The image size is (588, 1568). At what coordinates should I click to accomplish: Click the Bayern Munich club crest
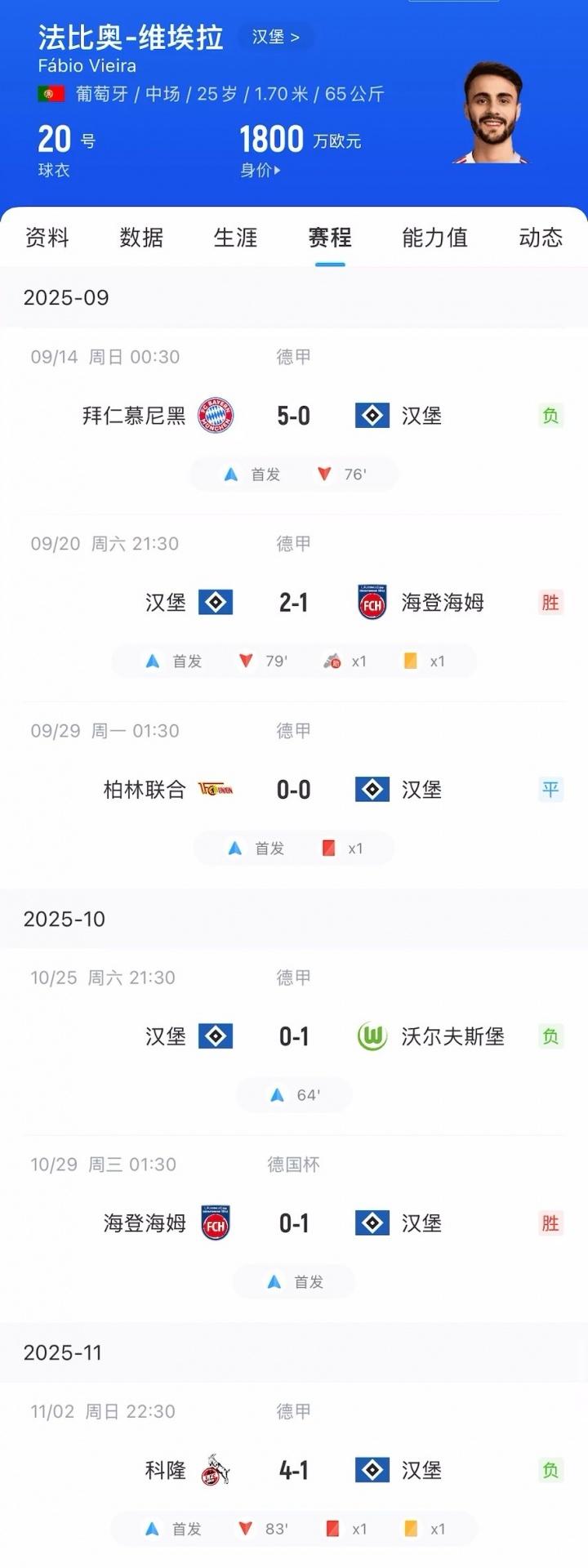216,416
